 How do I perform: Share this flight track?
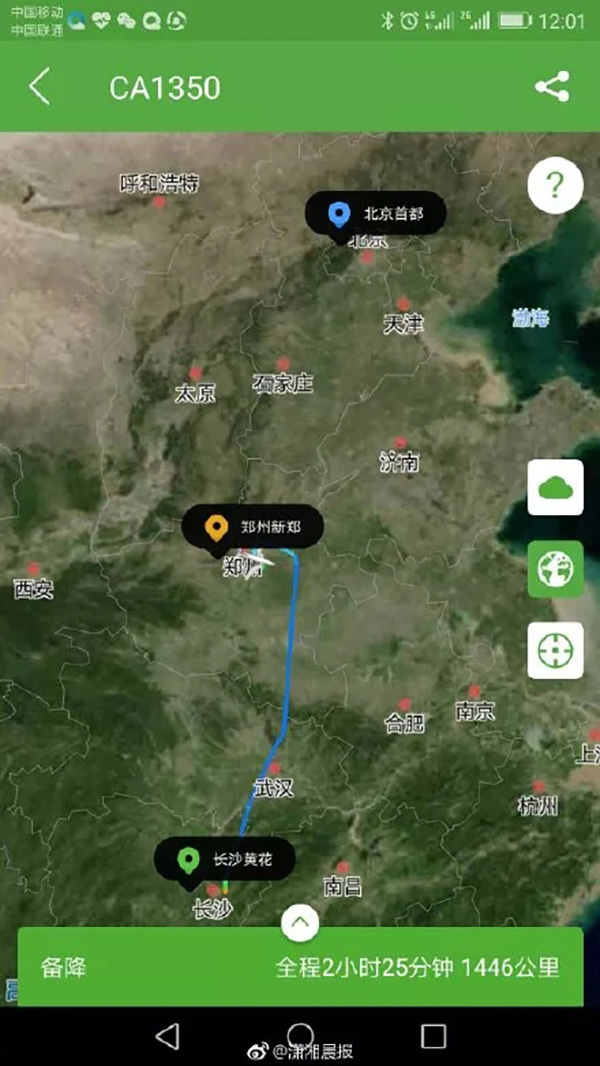tap(552, 87)
